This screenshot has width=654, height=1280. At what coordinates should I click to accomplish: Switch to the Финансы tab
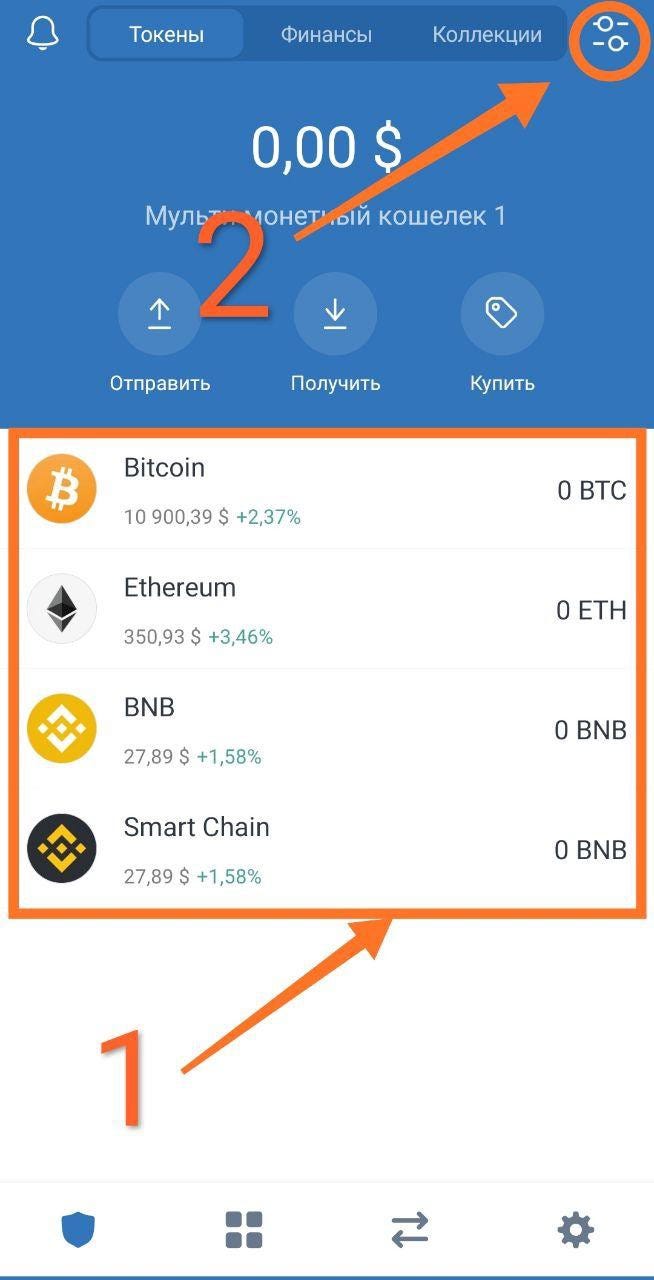[326, 35]
